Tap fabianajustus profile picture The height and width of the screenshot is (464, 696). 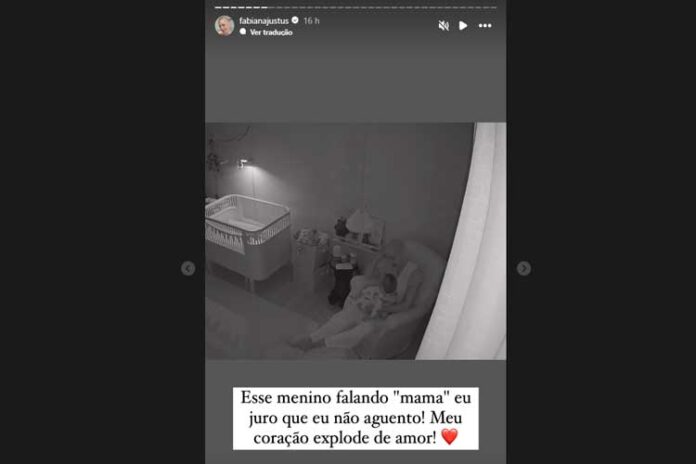click(x=224, y=25)
